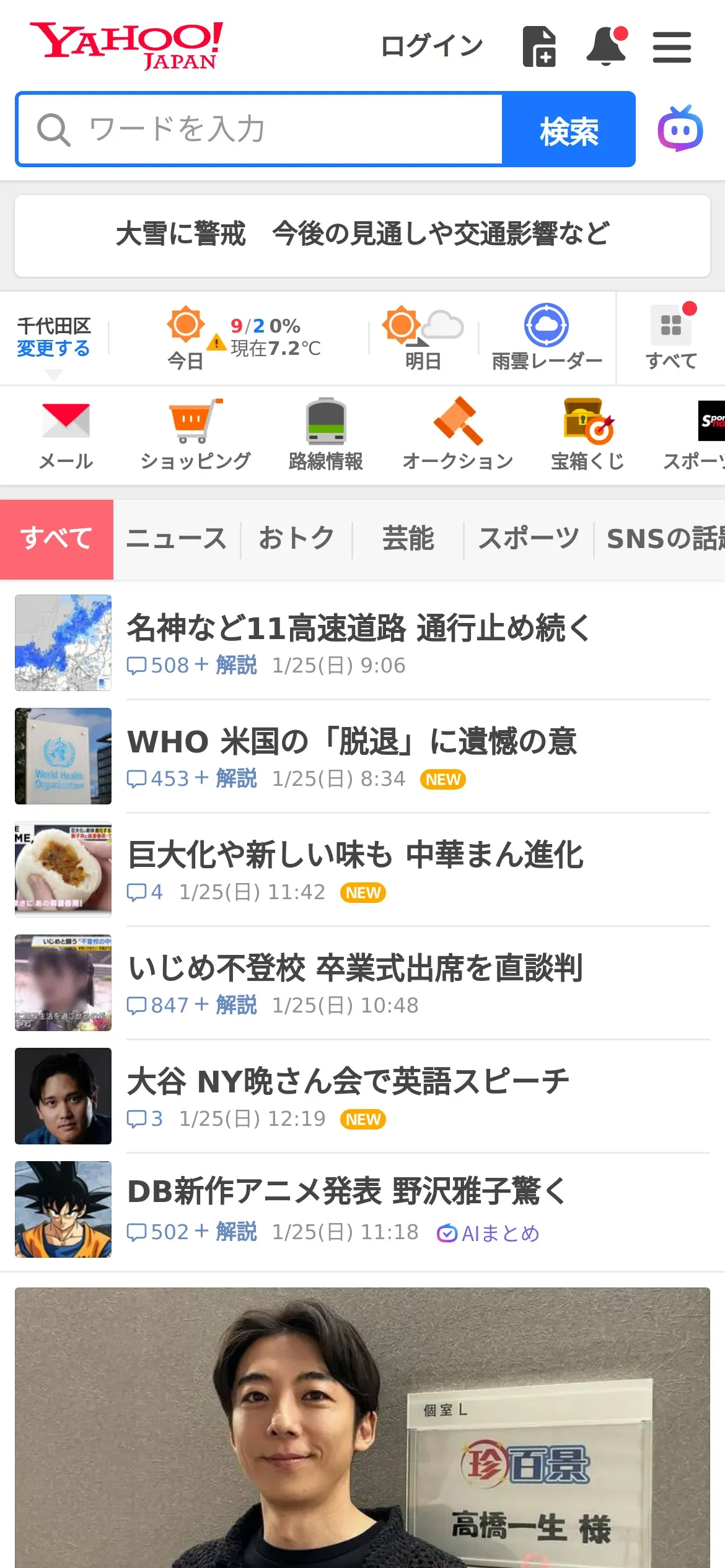
Task: Open the hamburger menu
Action: click(672, 48)
